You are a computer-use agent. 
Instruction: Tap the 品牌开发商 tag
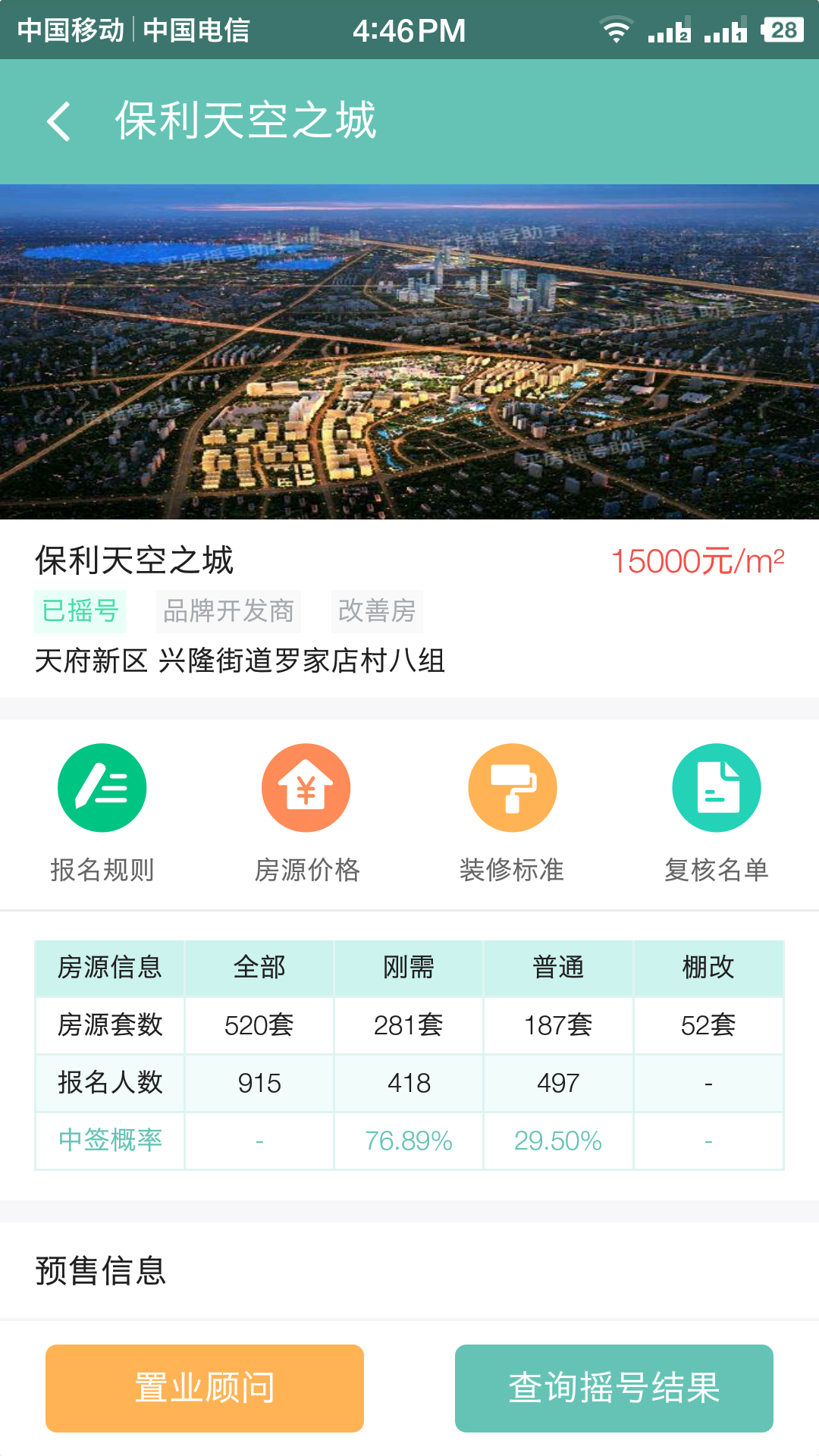tap(229, 611)
